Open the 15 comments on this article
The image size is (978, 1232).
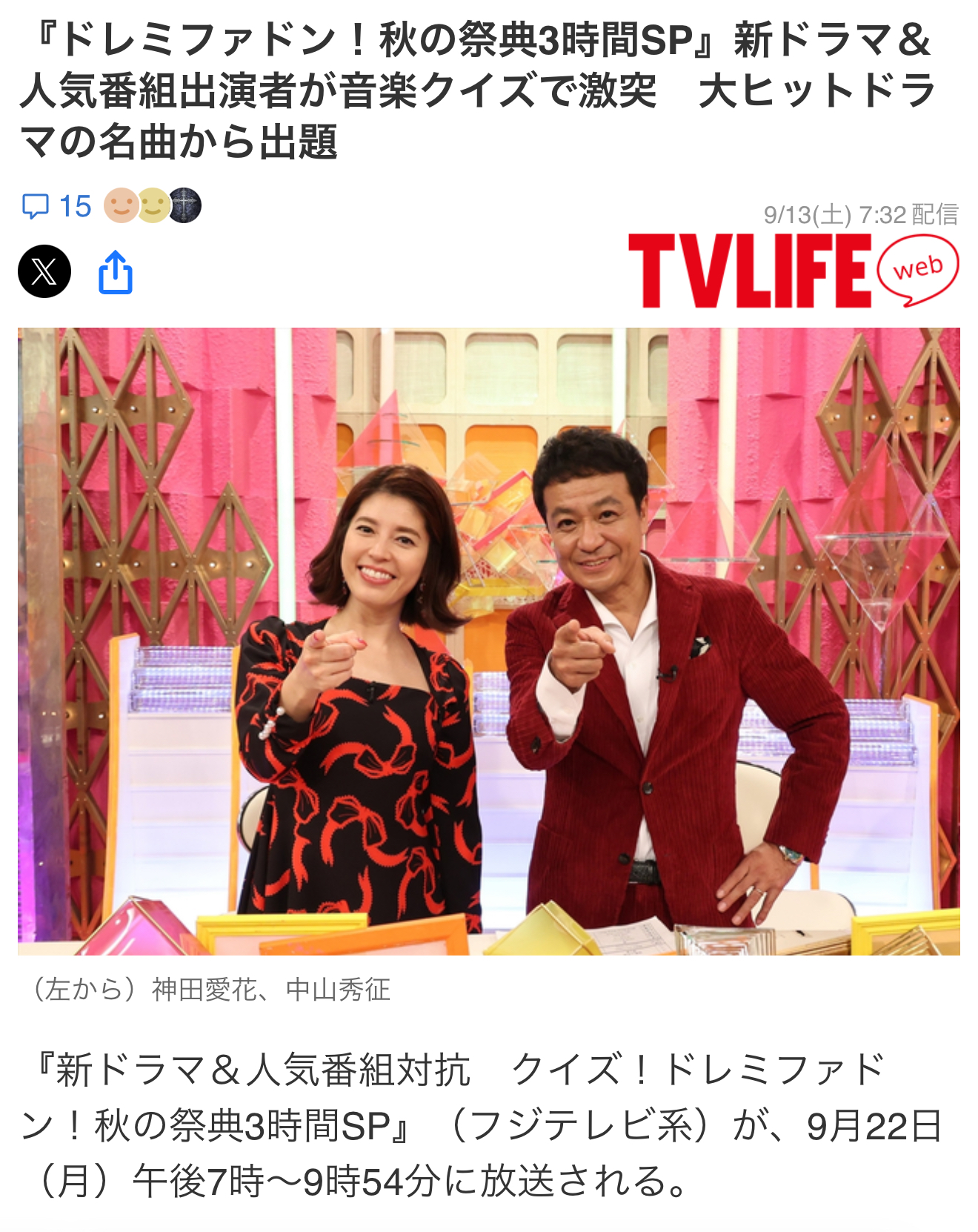coord(57,206)
